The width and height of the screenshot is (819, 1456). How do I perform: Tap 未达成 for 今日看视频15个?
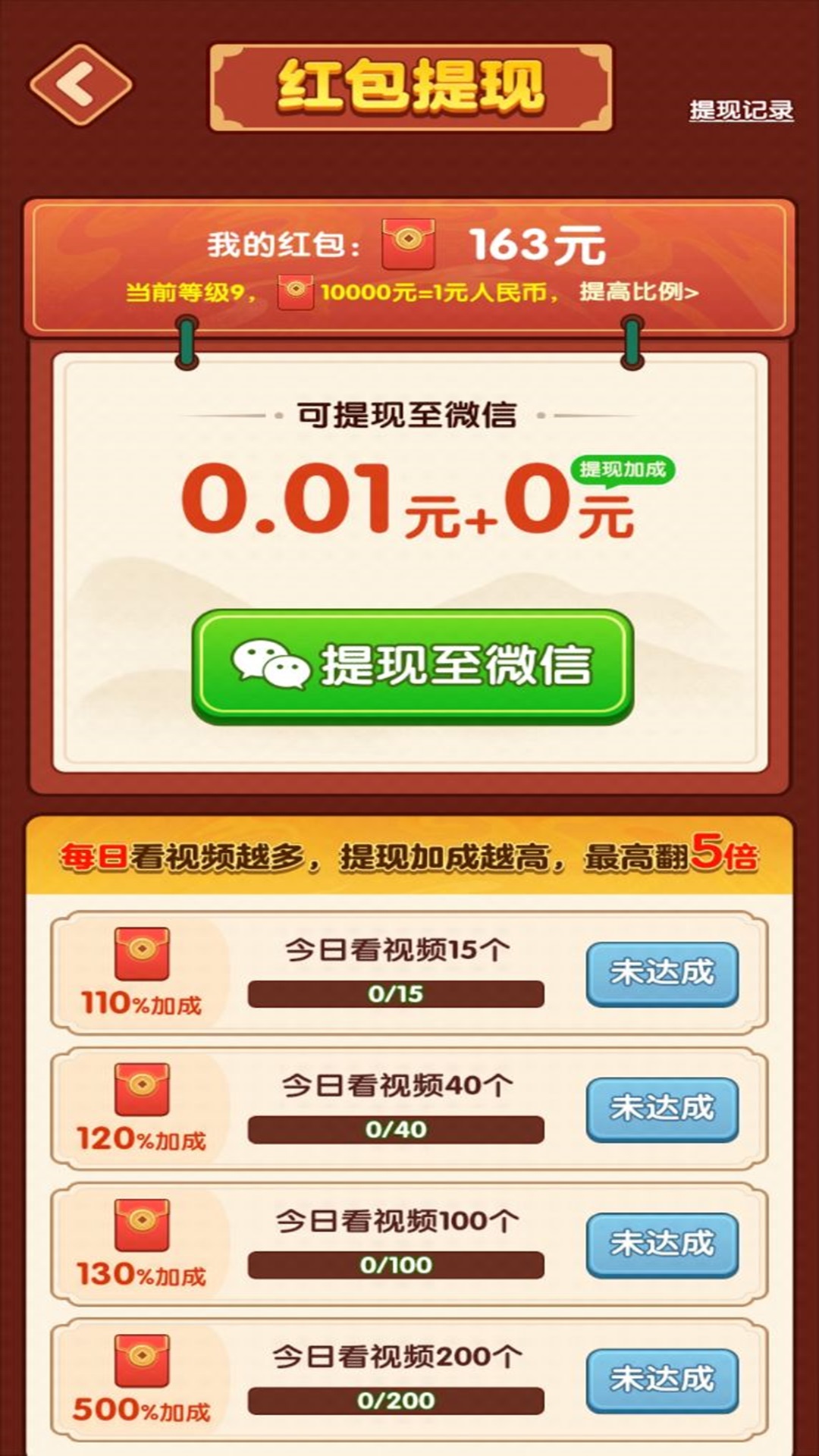[x=662, y=974]
